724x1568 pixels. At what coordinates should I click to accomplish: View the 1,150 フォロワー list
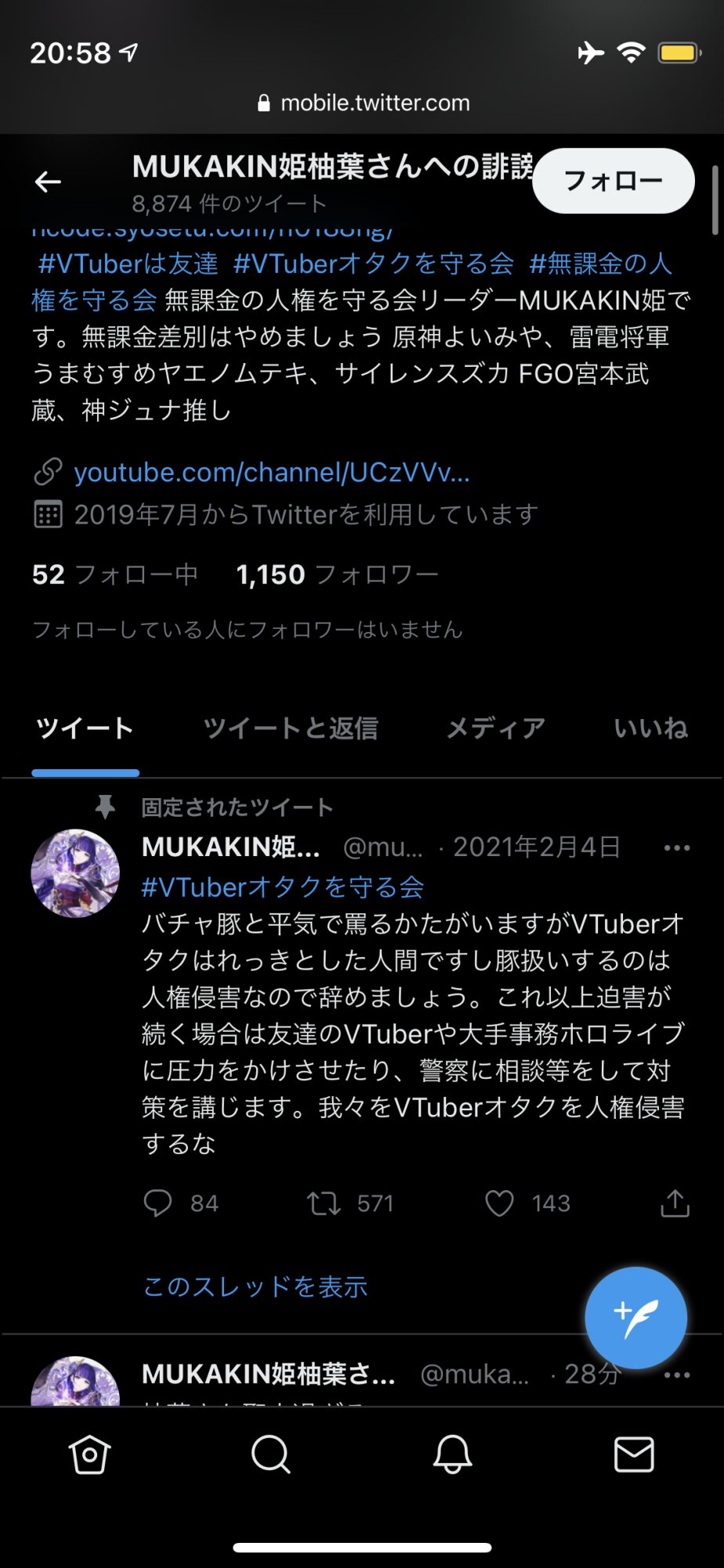[x=337, y=575]
